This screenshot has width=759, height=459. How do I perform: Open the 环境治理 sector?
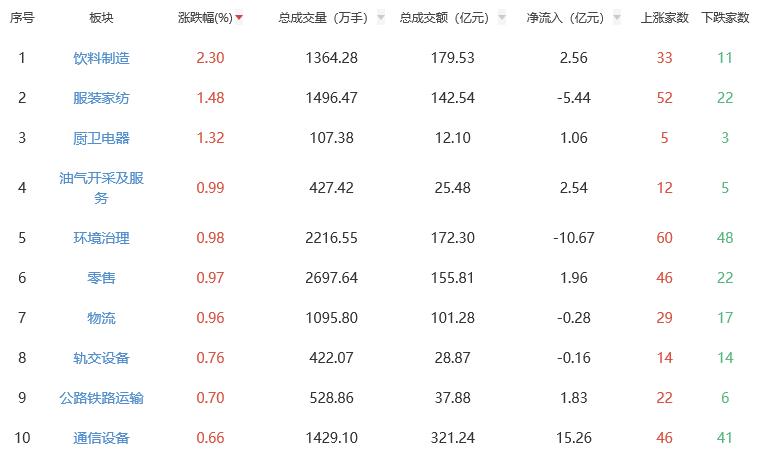[x=101, y=238]
